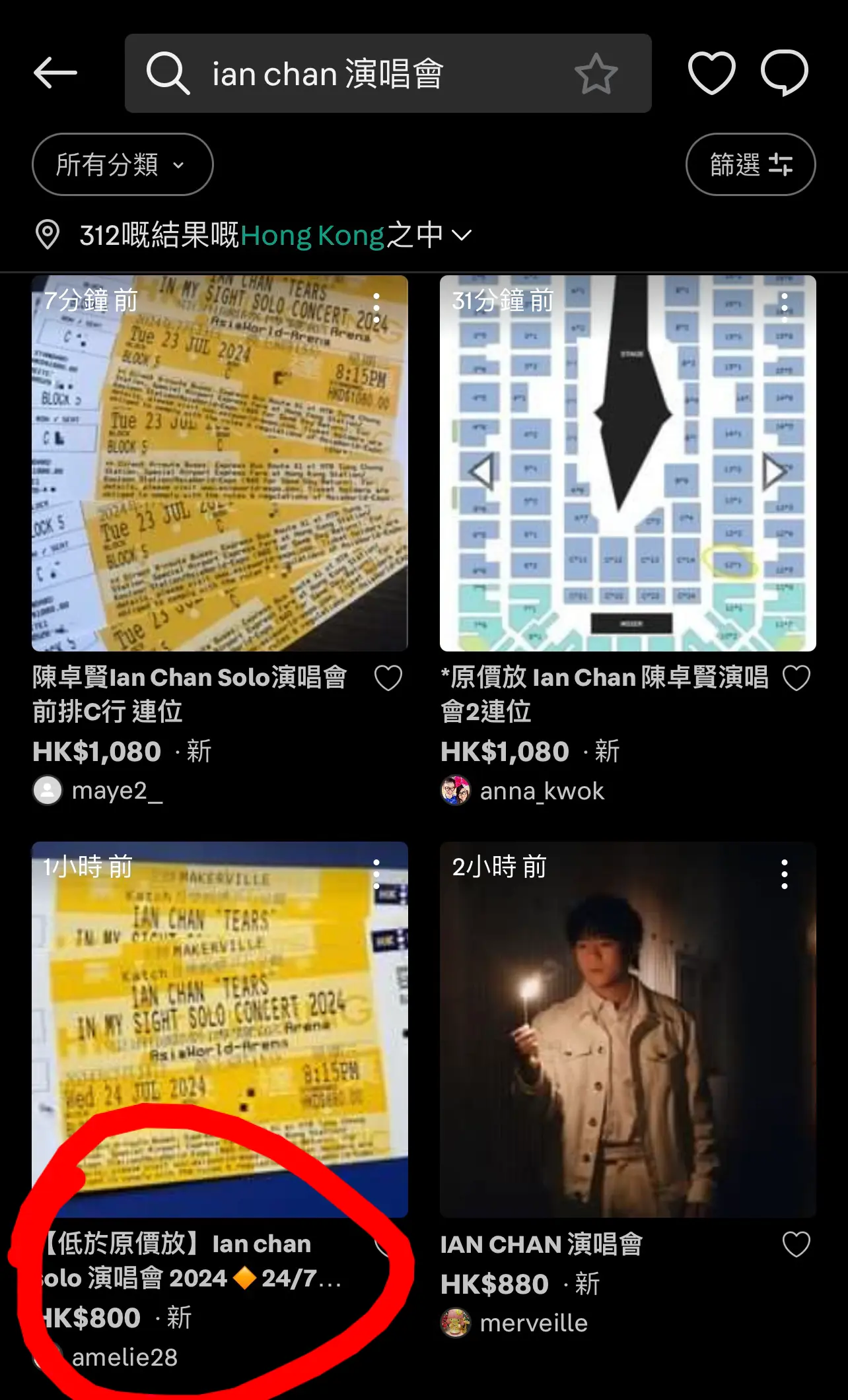848x1400 pixels.
Task: Open overflow menu on anna_kwok's listing
Action: 785,308
